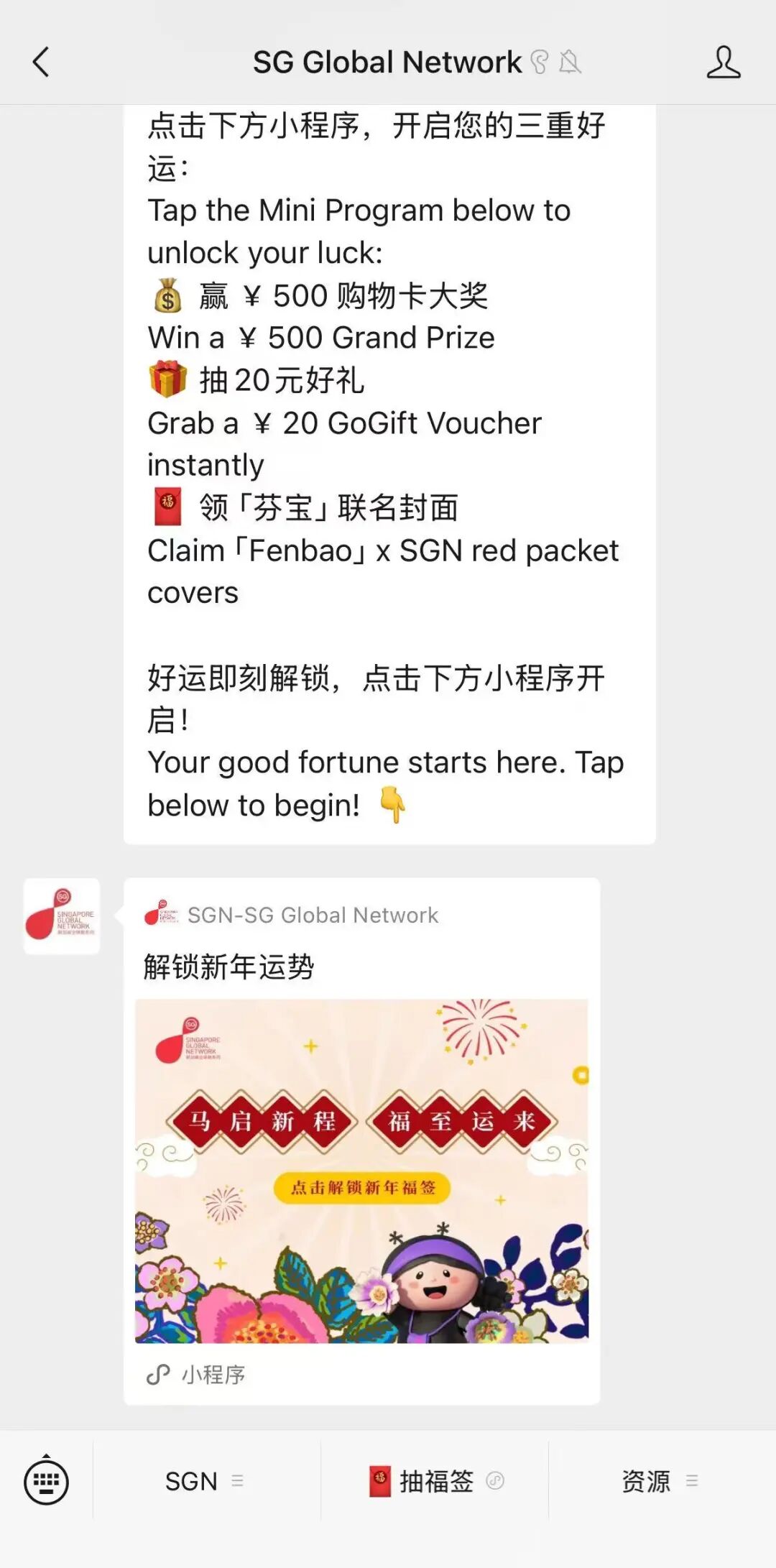Image resolution: width=776 pixels, height=1568 pixels.
Task: Expand the SGN menu
Action: [205, 1481]
